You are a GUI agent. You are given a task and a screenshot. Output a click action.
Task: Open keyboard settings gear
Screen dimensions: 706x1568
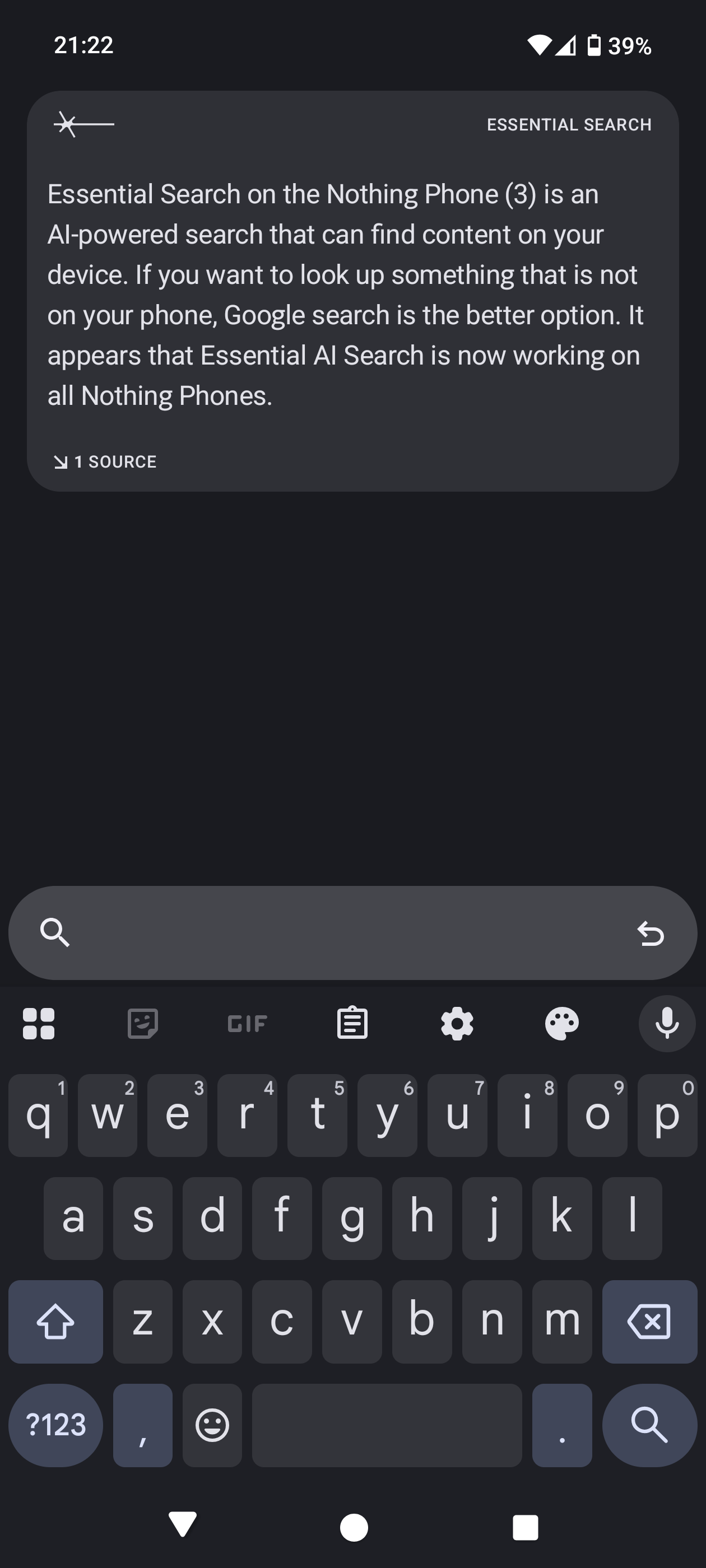tap(457, 1024)
